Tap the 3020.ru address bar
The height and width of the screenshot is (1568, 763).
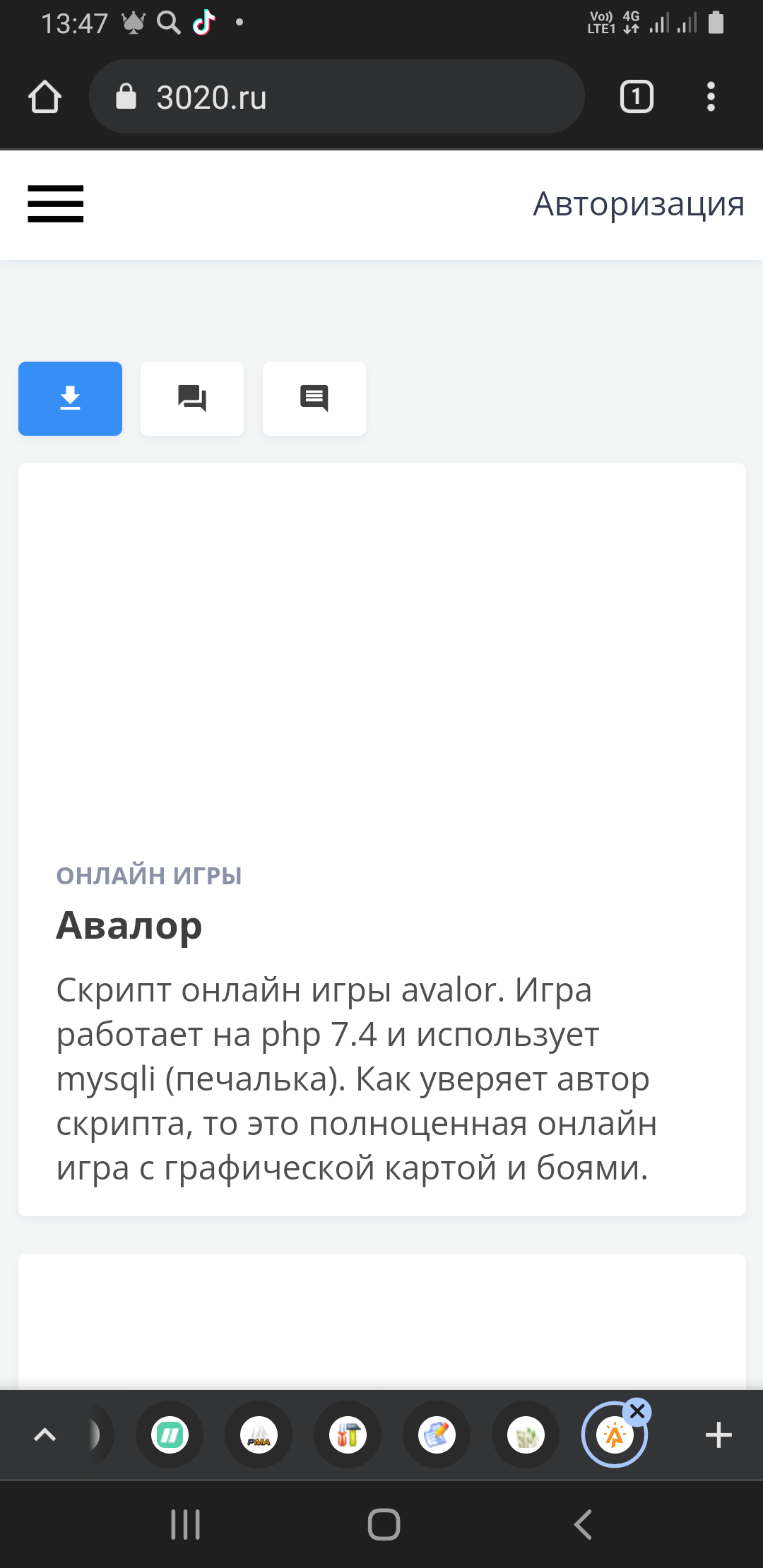(x=336, y=97)
